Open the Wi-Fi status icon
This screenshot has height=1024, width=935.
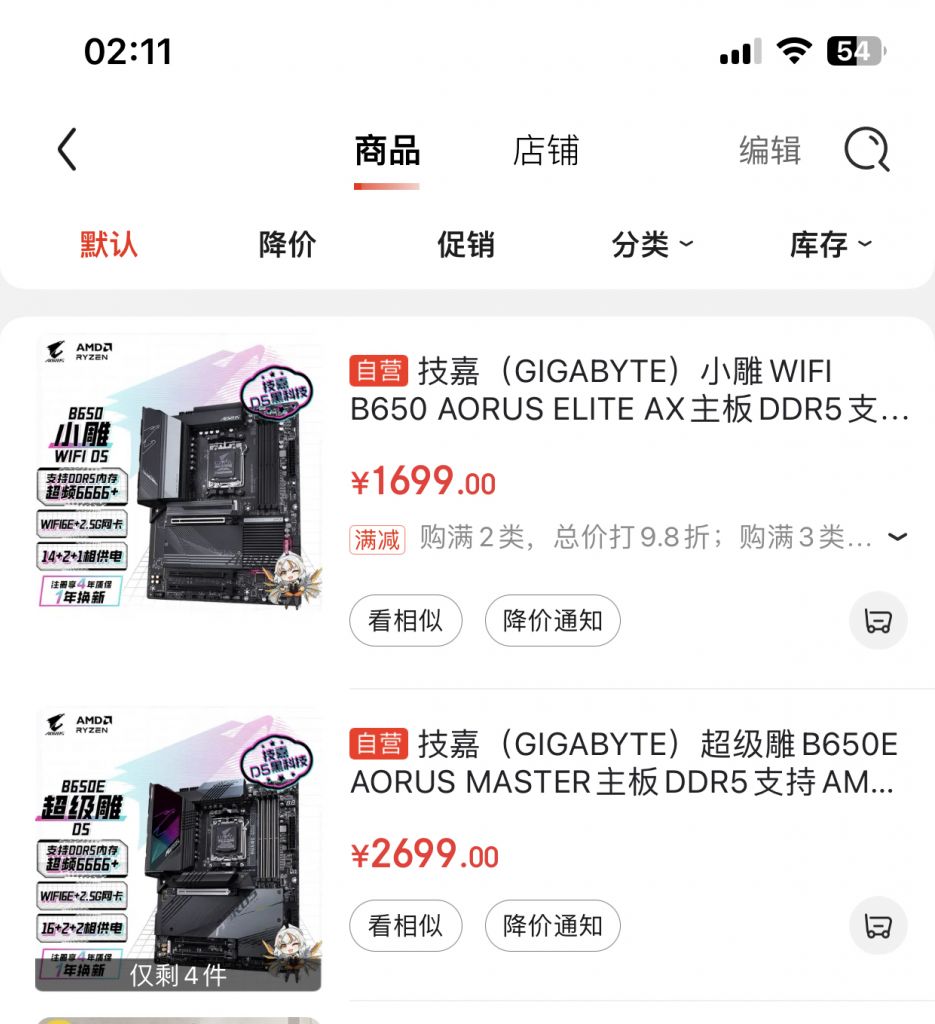click(x=793, y=51)
